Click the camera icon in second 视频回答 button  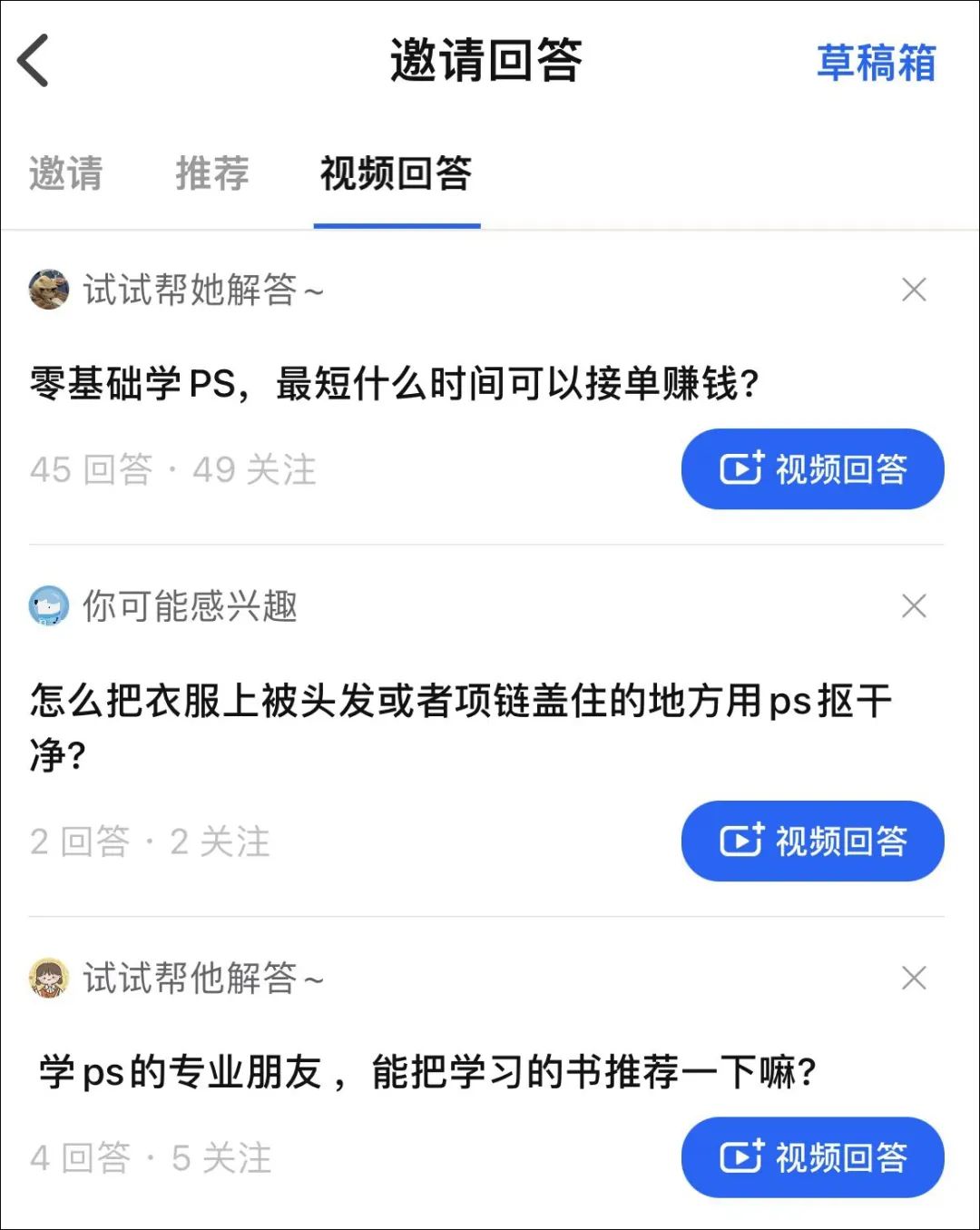coord(742,841)
